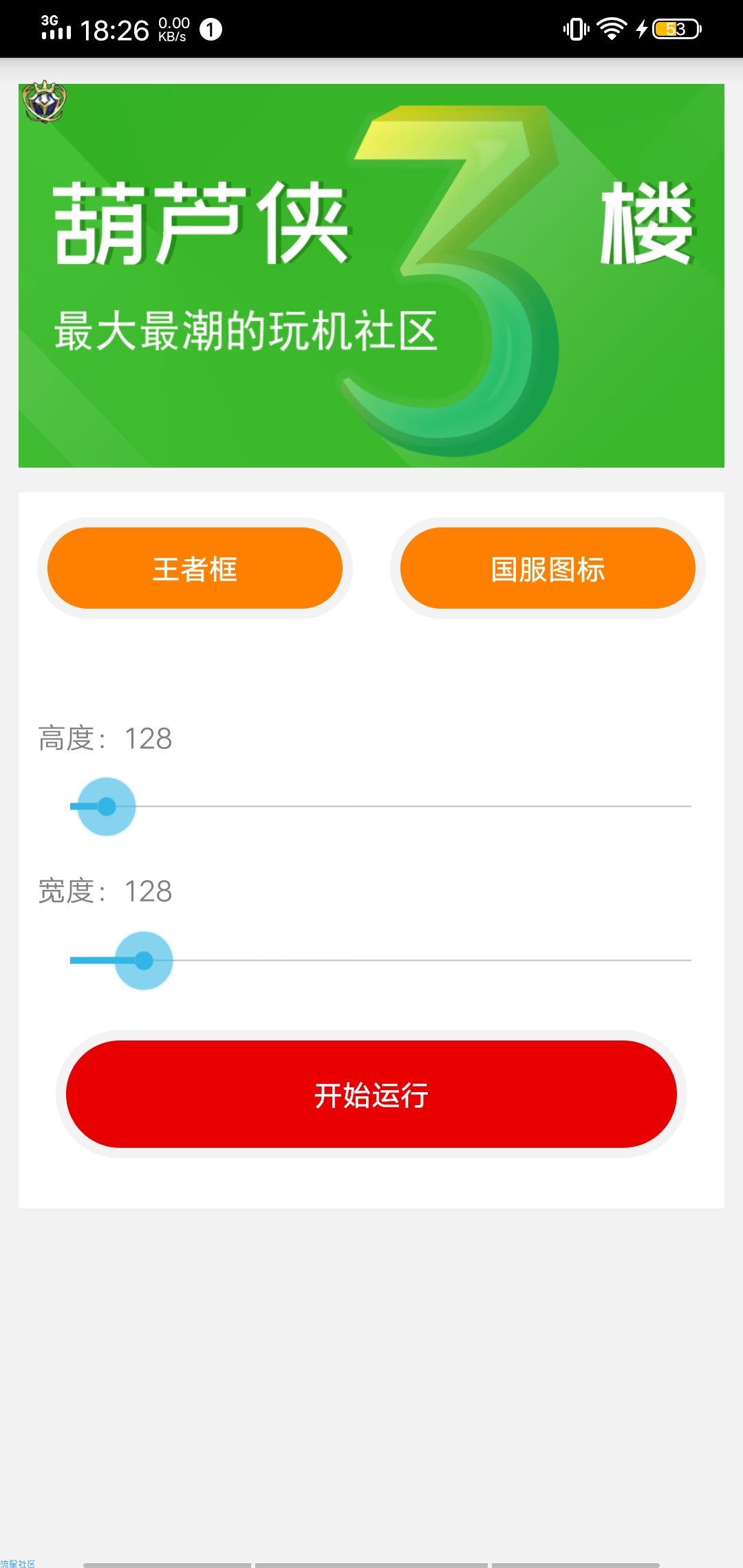Tap the 高度 slider track
The width and height of the screenshot is (743, 1568).
(380, 806)
